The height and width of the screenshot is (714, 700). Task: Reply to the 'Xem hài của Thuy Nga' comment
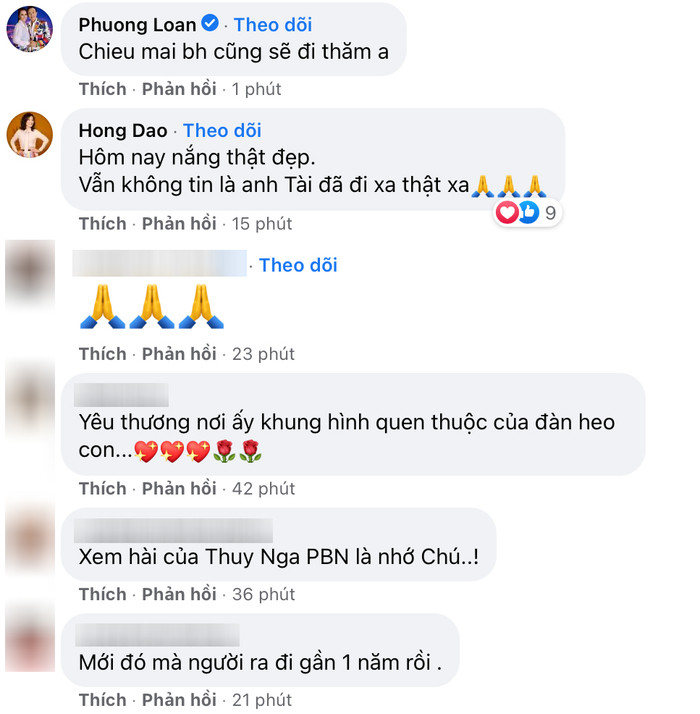coord(179,594)
